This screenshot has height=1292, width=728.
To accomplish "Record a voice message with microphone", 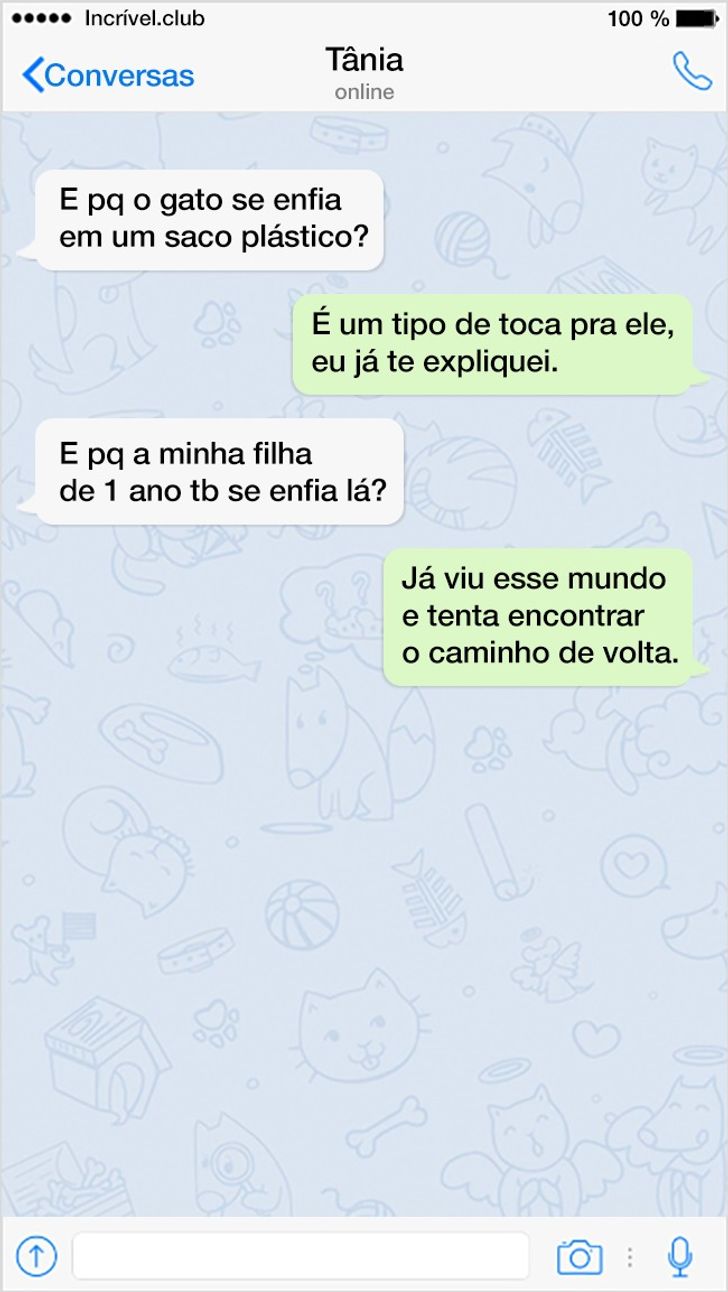I will [680, 1256].
